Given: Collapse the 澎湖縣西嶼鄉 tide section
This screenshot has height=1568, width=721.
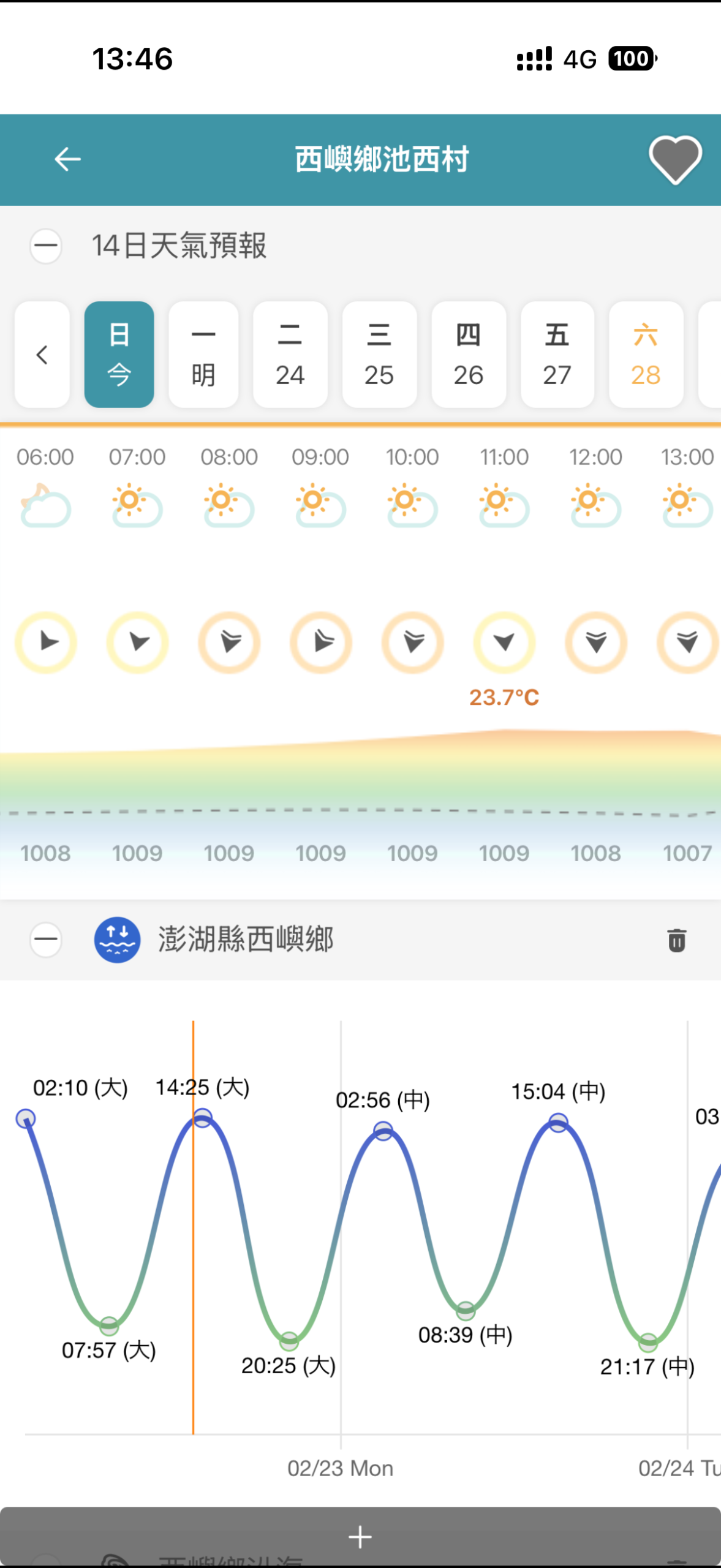Looking at the screenshot, I should 46,940.
